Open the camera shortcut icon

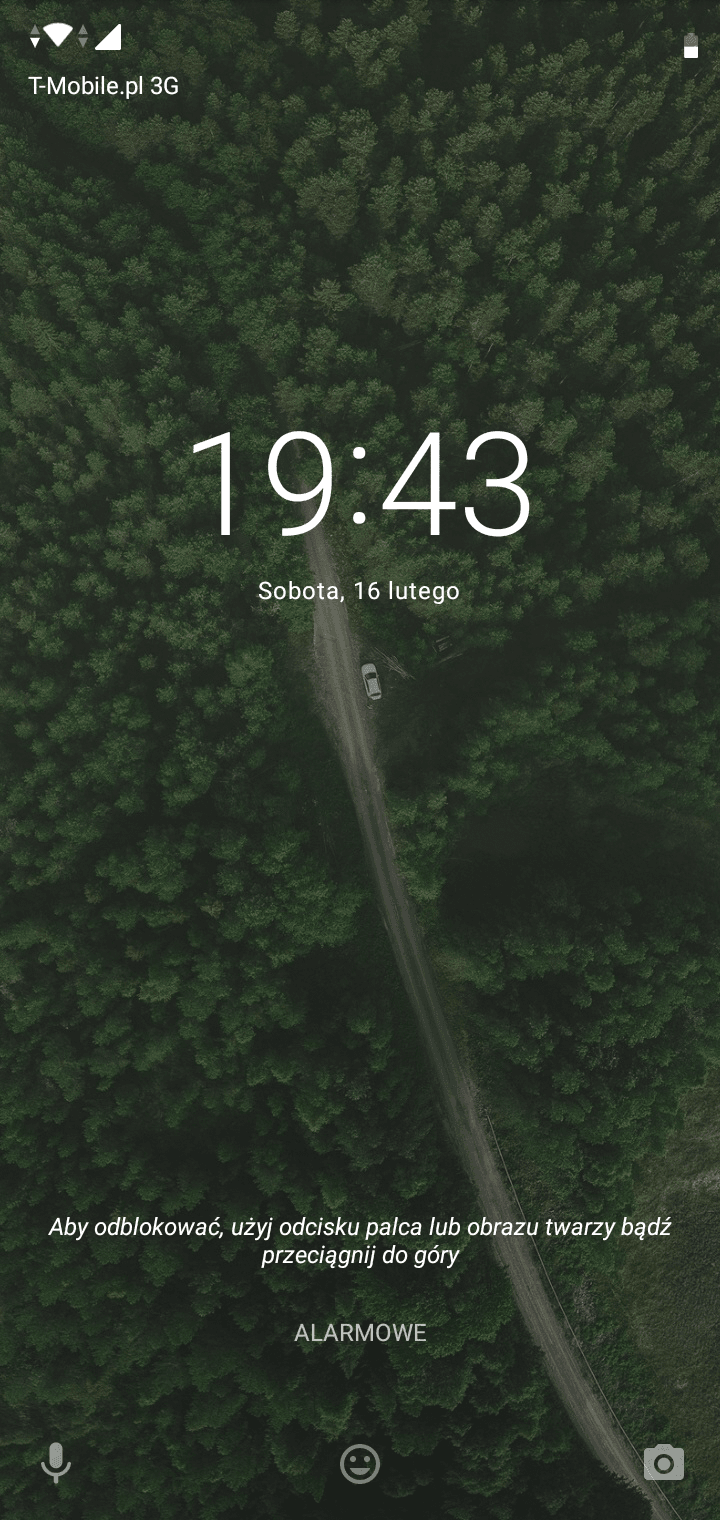(664, 1463)
